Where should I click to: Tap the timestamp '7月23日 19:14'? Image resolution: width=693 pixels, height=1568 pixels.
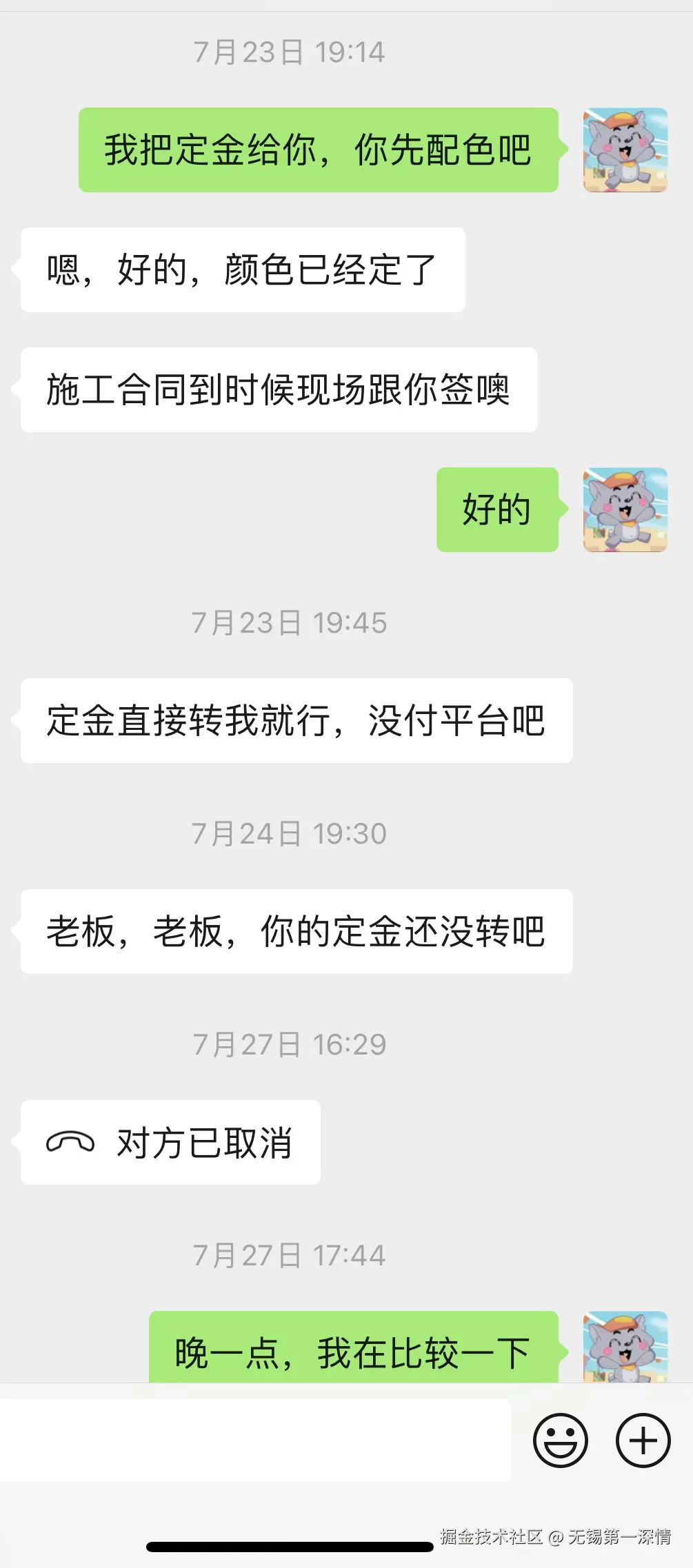pos(290,52)
